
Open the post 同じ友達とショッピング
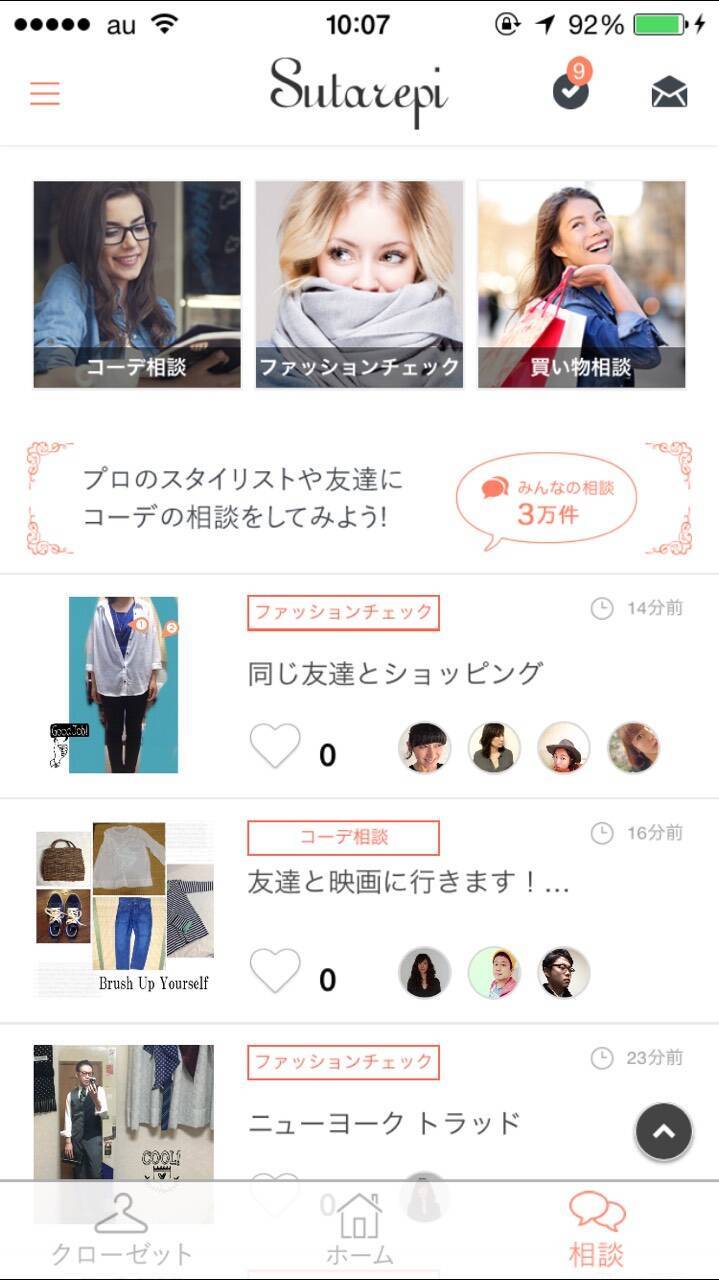(x=395, y=673)
